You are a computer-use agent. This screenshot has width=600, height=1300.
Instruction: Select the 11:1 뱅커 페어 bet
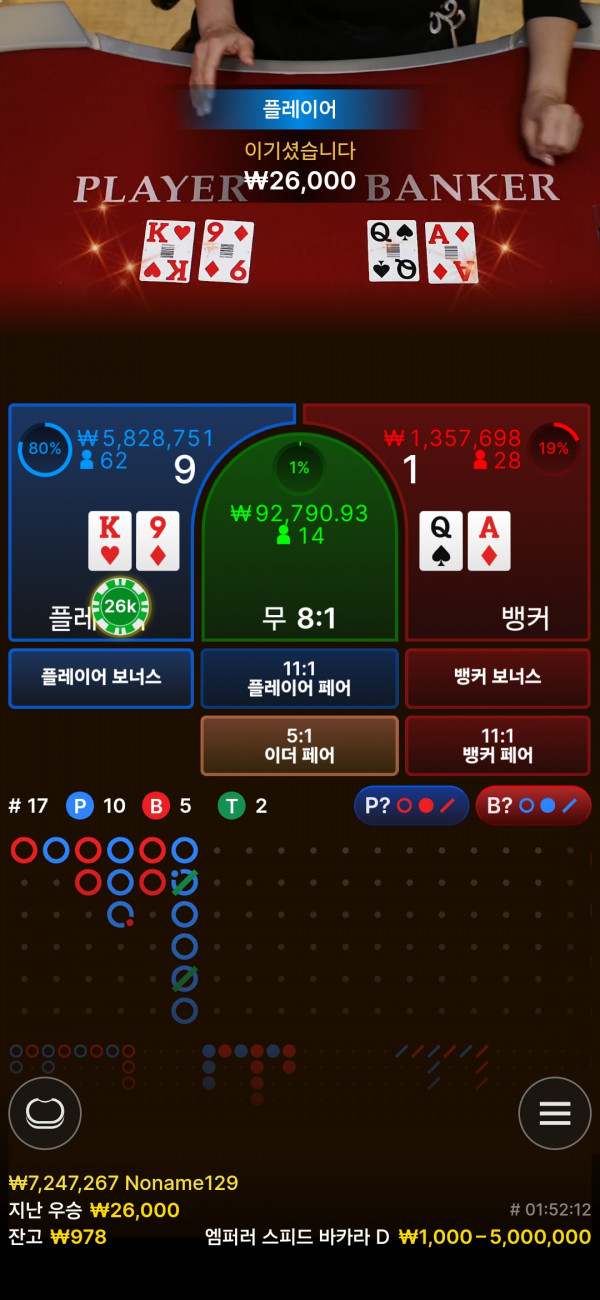click(497, 745)
